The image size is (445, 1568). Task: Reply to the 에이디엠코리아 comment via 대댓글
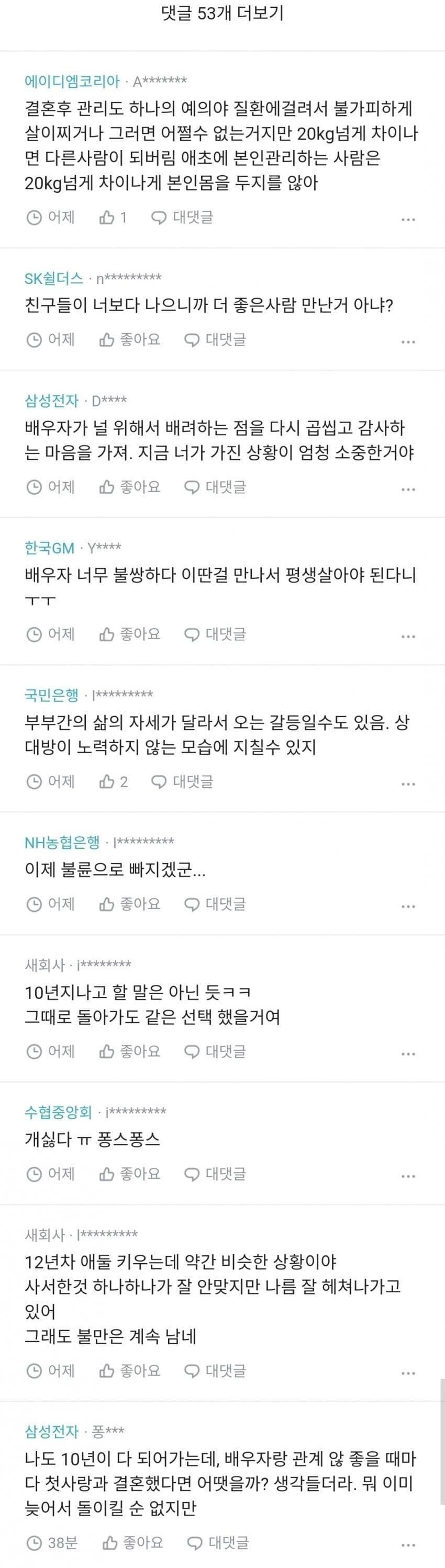(182, 217)
